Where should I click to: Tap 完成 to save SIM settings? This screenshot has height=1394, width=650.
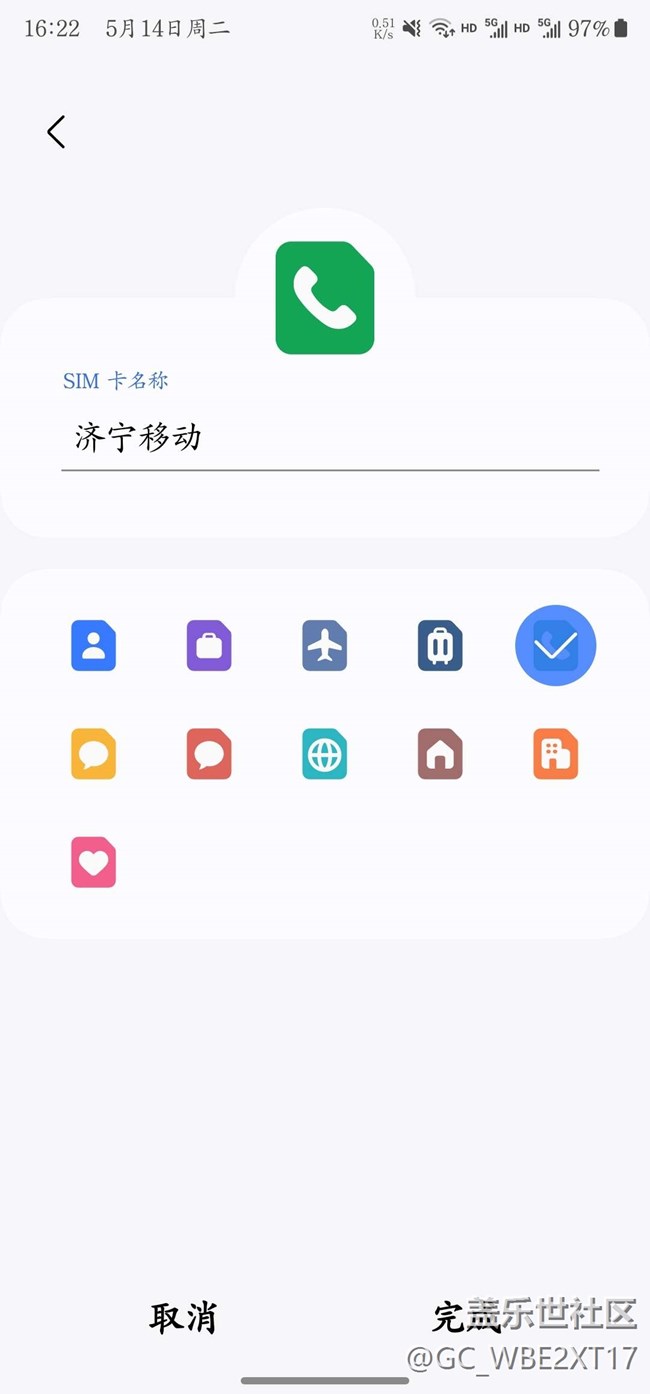tap(466, 1318)
